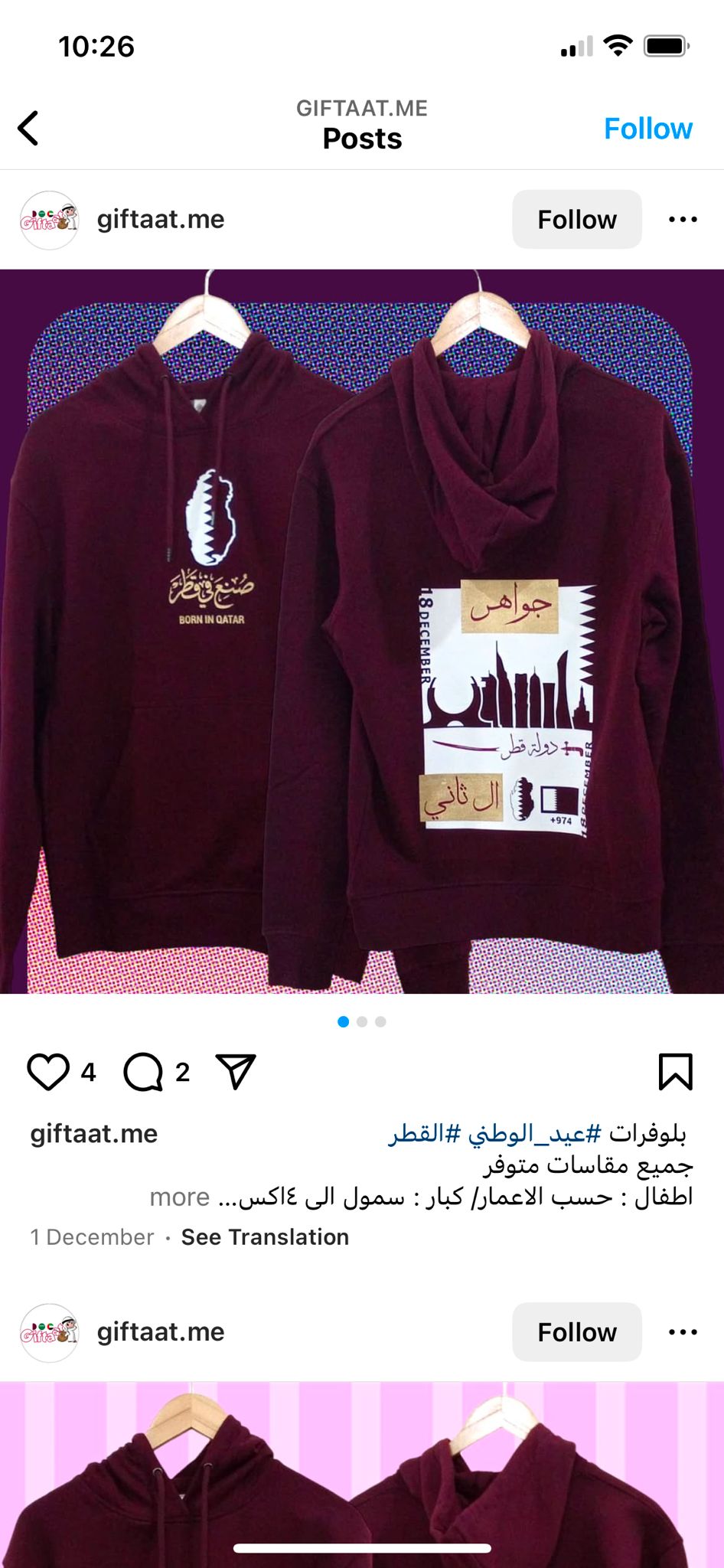This screenshot has height=1568, width=724.
Task: Open the overflow menu on the second post
Action: 683,1332
